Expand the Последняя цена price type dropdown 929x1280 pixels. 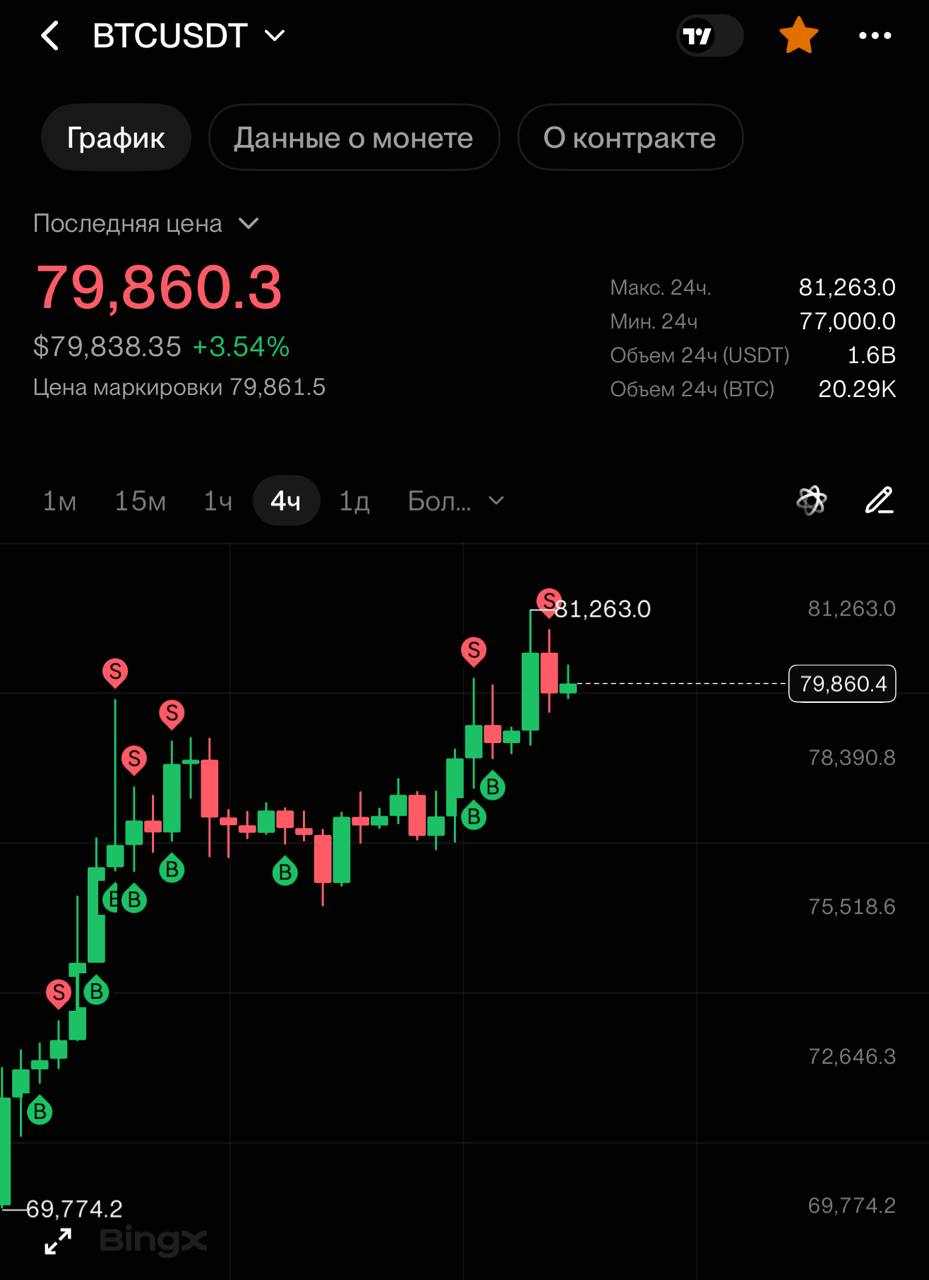click(146, 223)
